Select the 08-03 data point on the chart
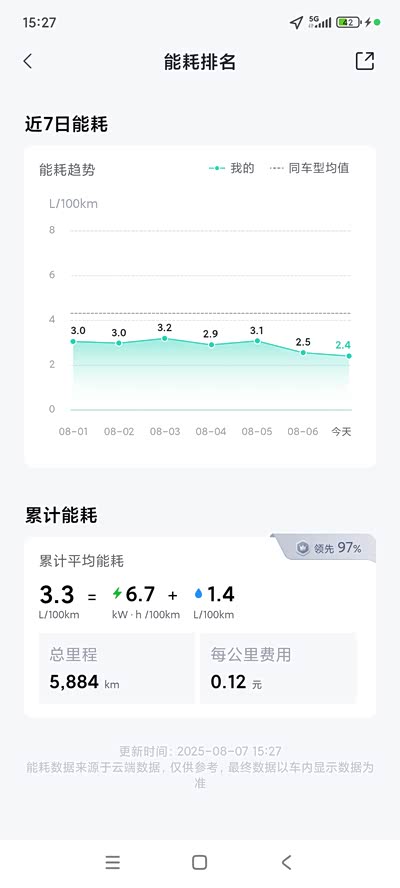This screenshot has width=400, height=888. (x=165, y=339)
